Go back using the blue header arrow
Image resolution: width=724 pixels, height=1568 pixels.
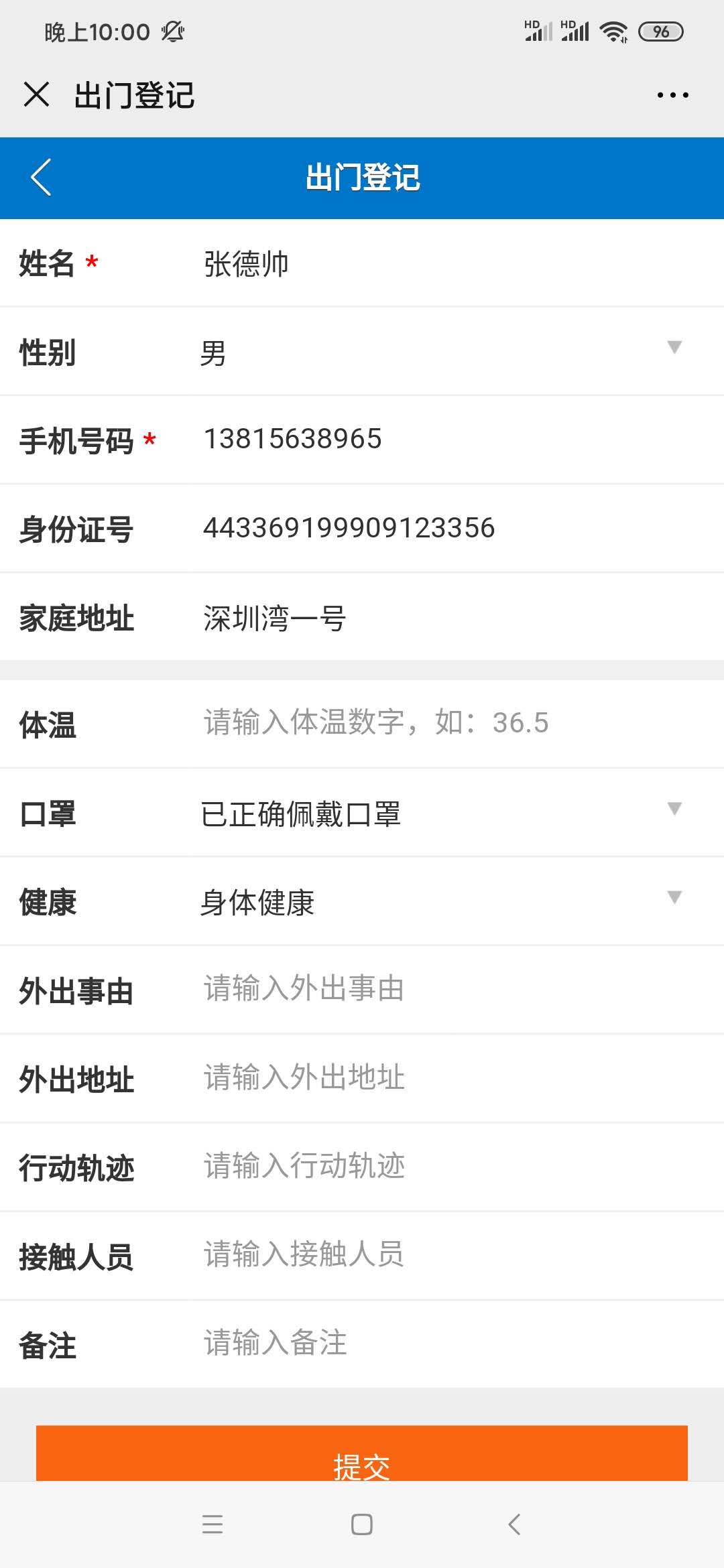(x=41, y=178)
